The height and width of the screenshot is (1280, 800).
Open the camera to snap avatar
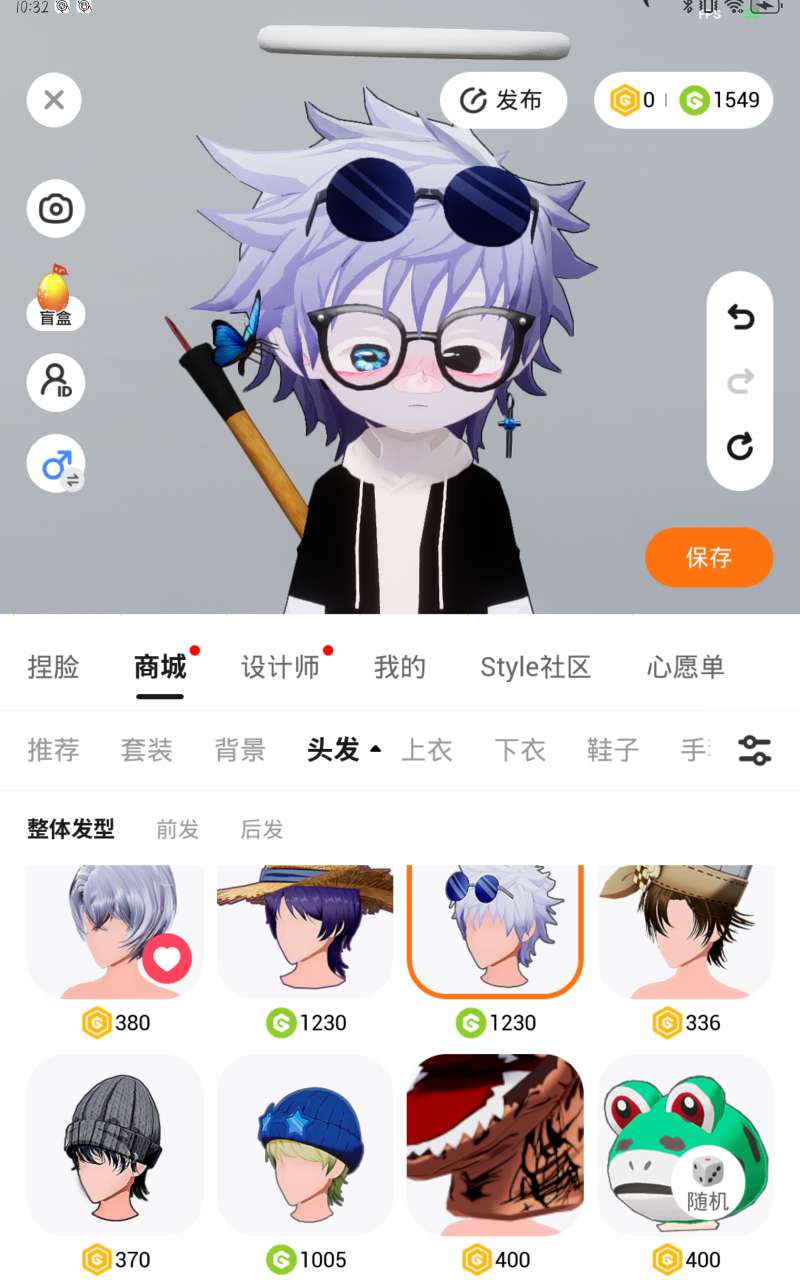click(55, 209)
